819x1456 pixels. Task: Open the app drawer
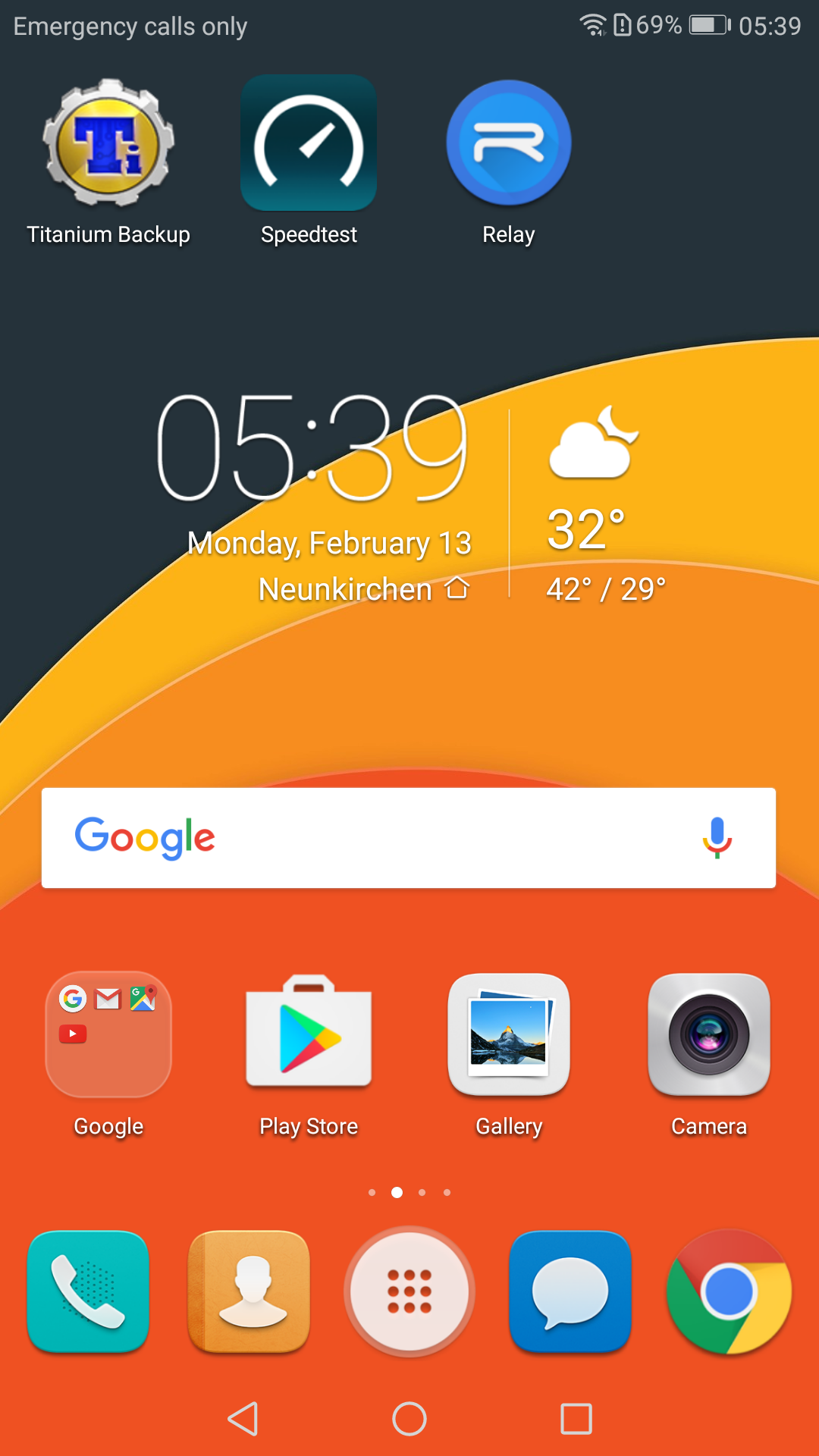pos(409,1291)
